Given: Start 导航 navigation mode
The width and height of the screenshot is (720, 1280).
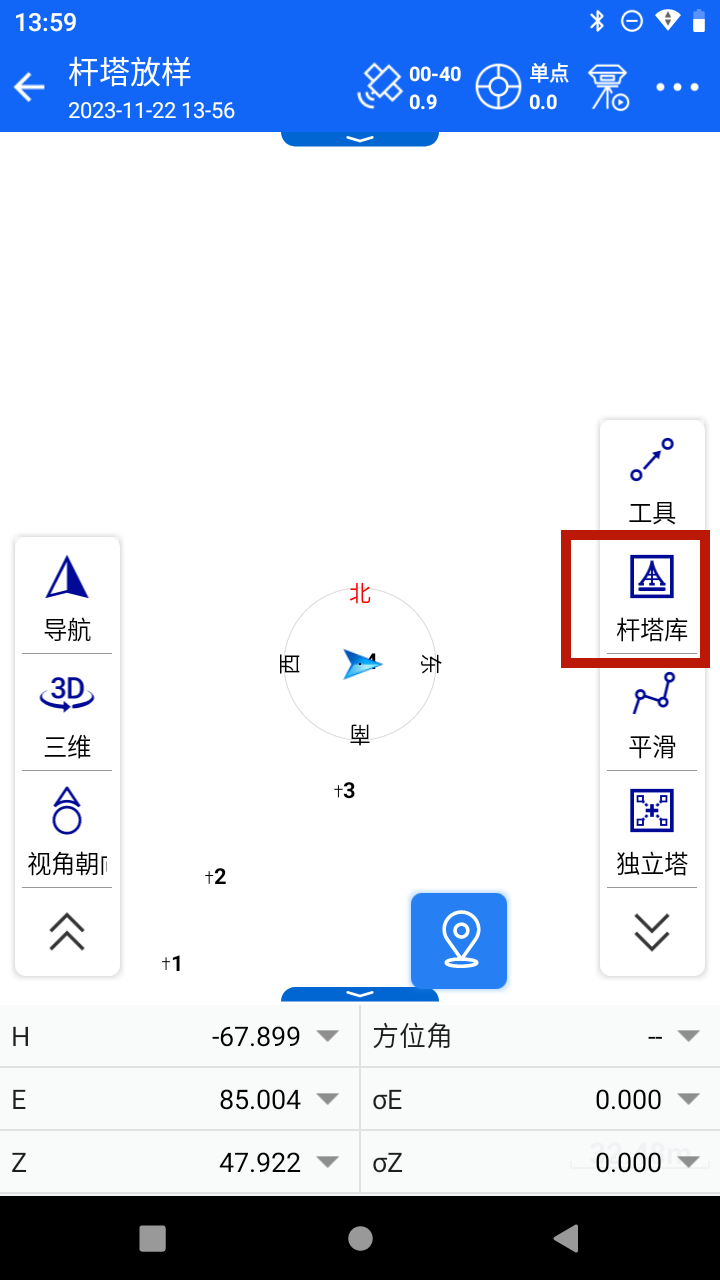Looking at the screenshot, I should point(67,598).
